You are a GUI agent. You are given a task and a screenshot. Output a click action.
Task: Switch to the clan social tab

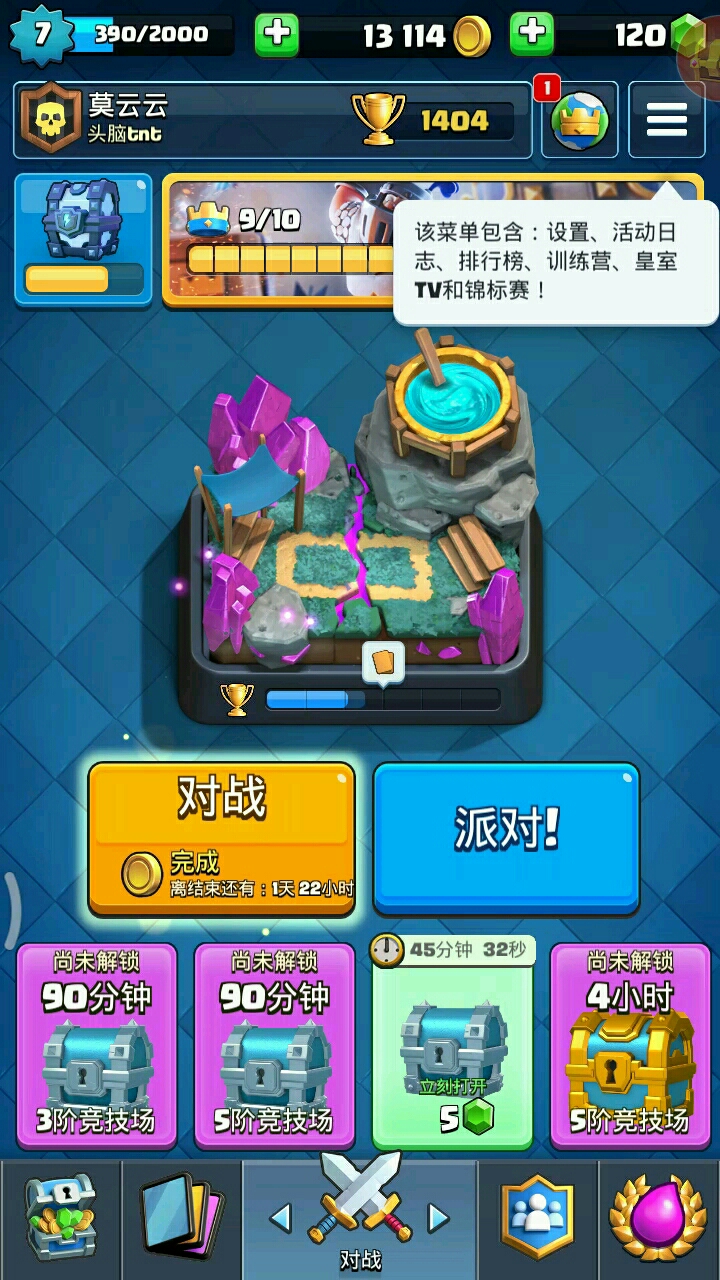(538, 1218)
